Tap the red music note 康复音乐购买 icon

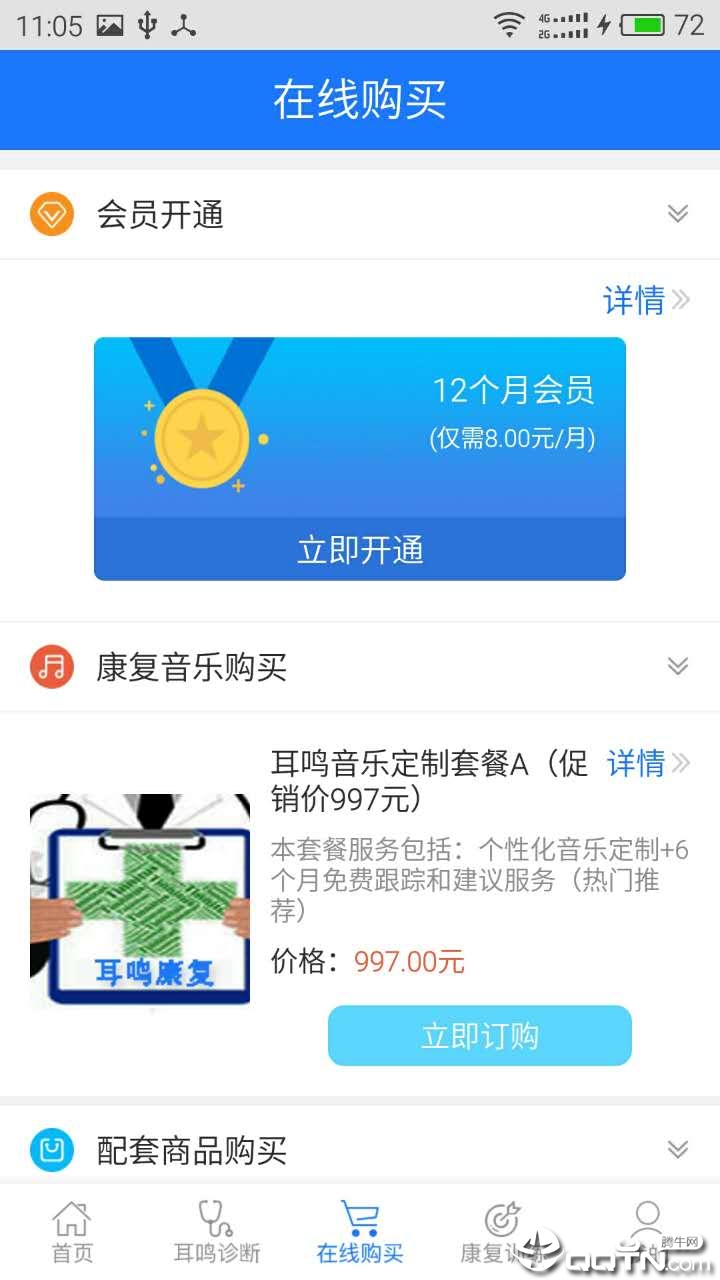click(x=52, y=666)
